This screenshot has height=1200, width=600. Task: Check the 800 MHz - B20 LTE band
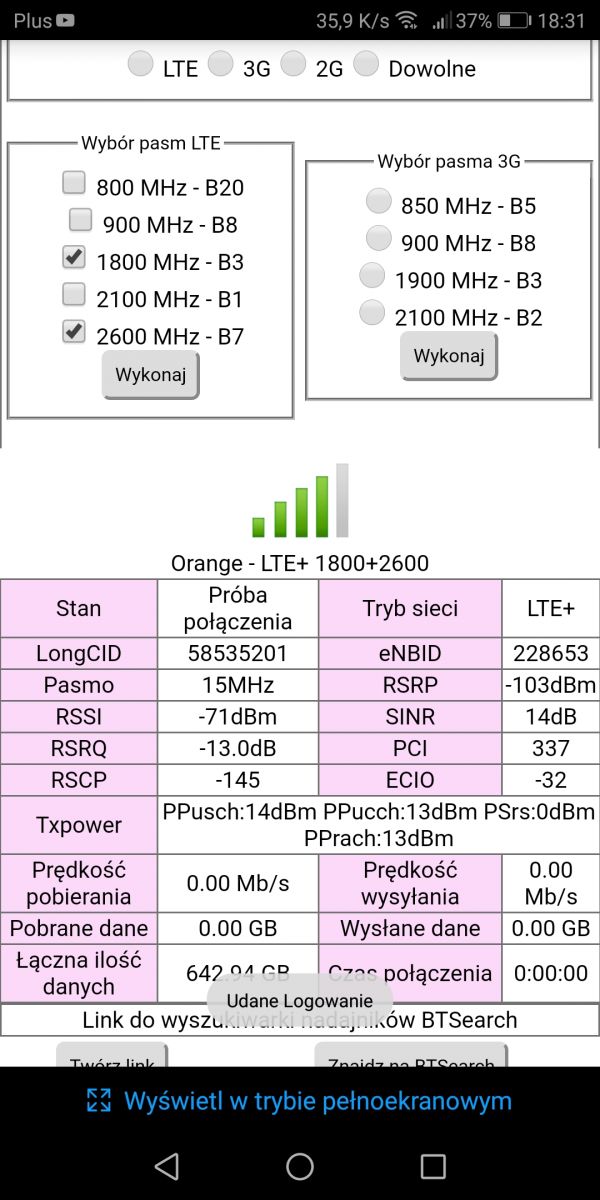(x=74, y=183)
